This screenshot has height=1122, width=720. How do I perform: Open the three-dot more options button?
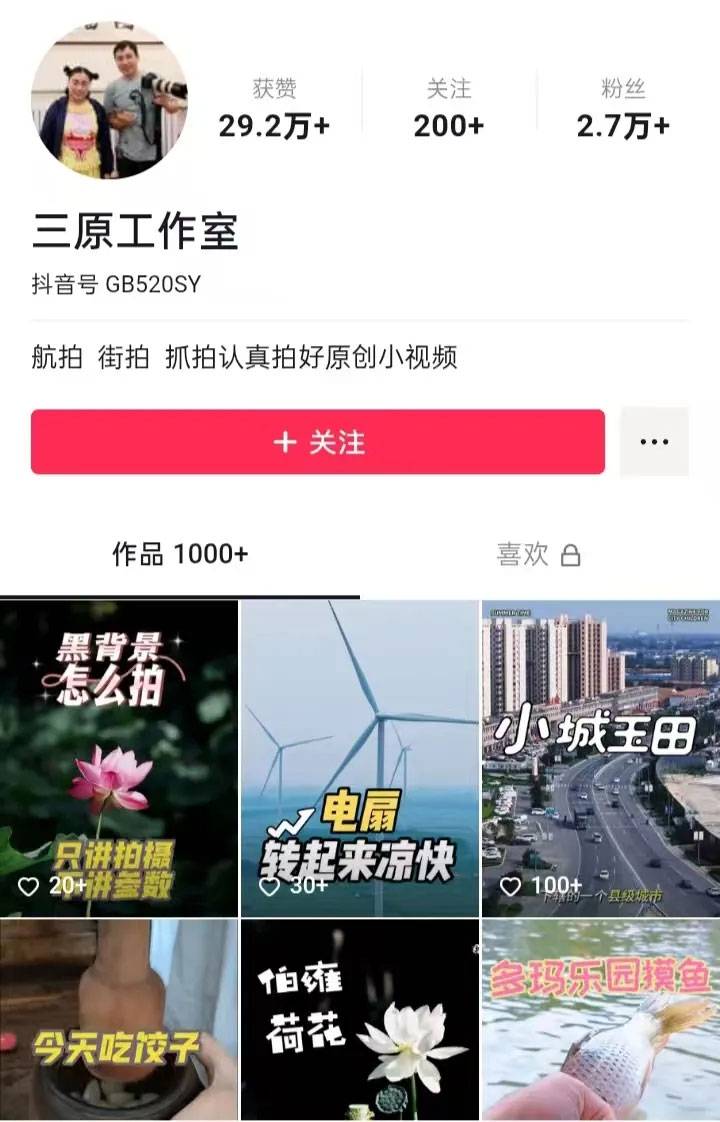tap(654, 442)
